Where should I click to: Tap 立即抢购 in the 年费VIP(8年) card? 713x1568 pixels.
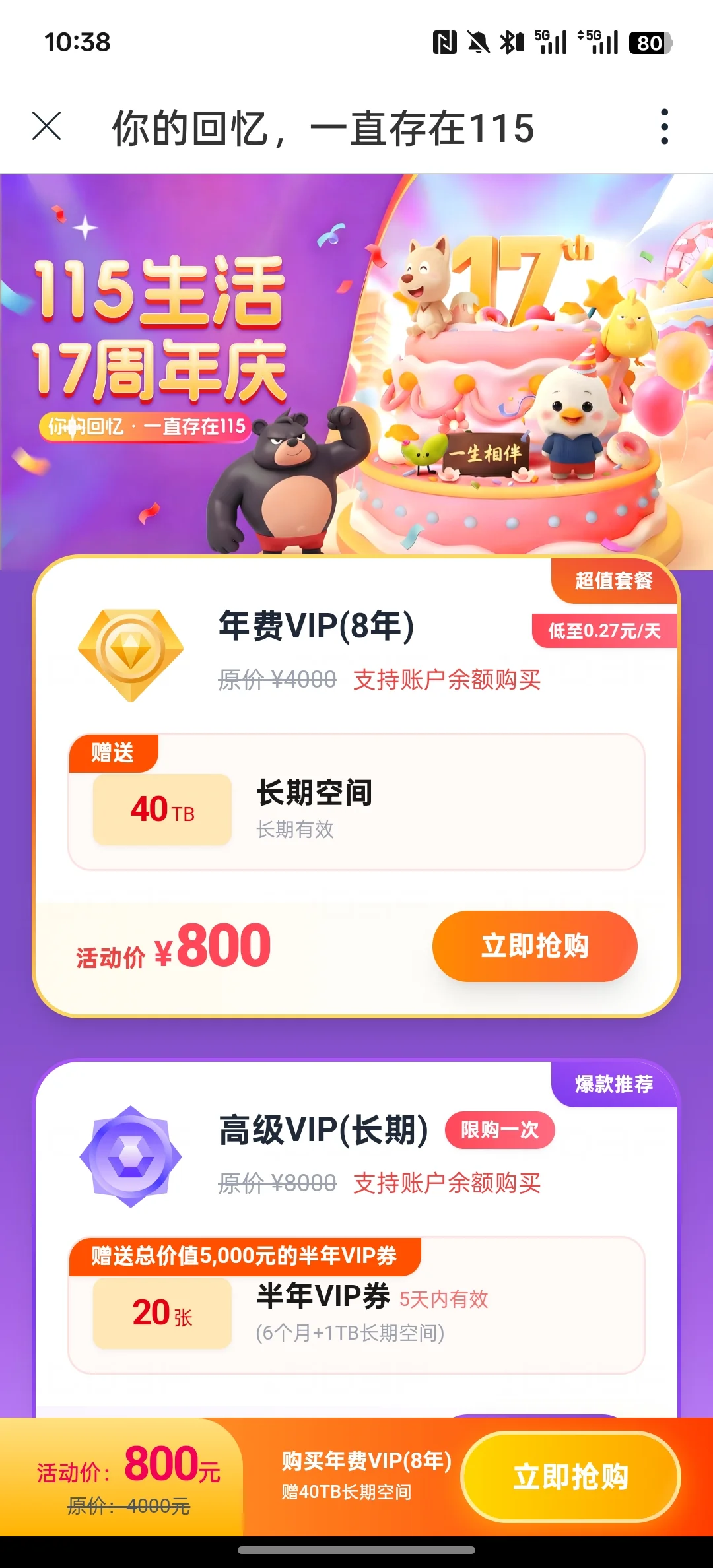pyautogui.click(x=534, y=946)
